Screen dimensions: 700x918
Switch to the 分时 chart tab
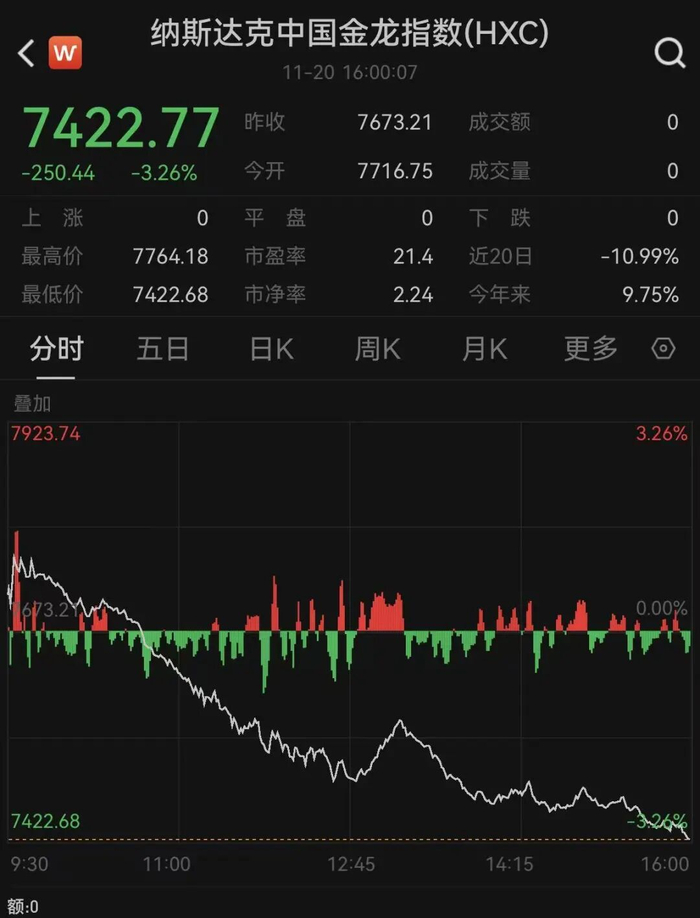pyautogui.click(x=56, y=349)
